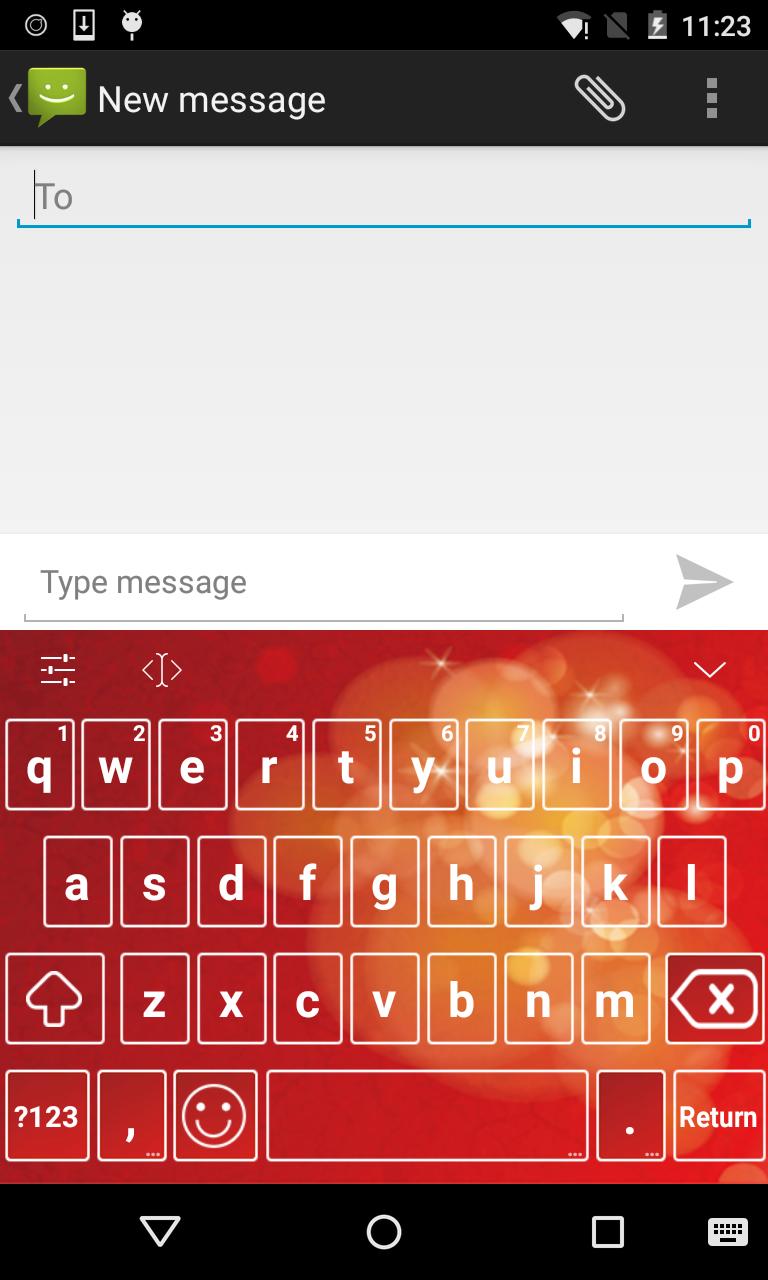The width and height of the screenshot is (768, 1280).
Task: Tap the Type message field
Action: point(324,583)
